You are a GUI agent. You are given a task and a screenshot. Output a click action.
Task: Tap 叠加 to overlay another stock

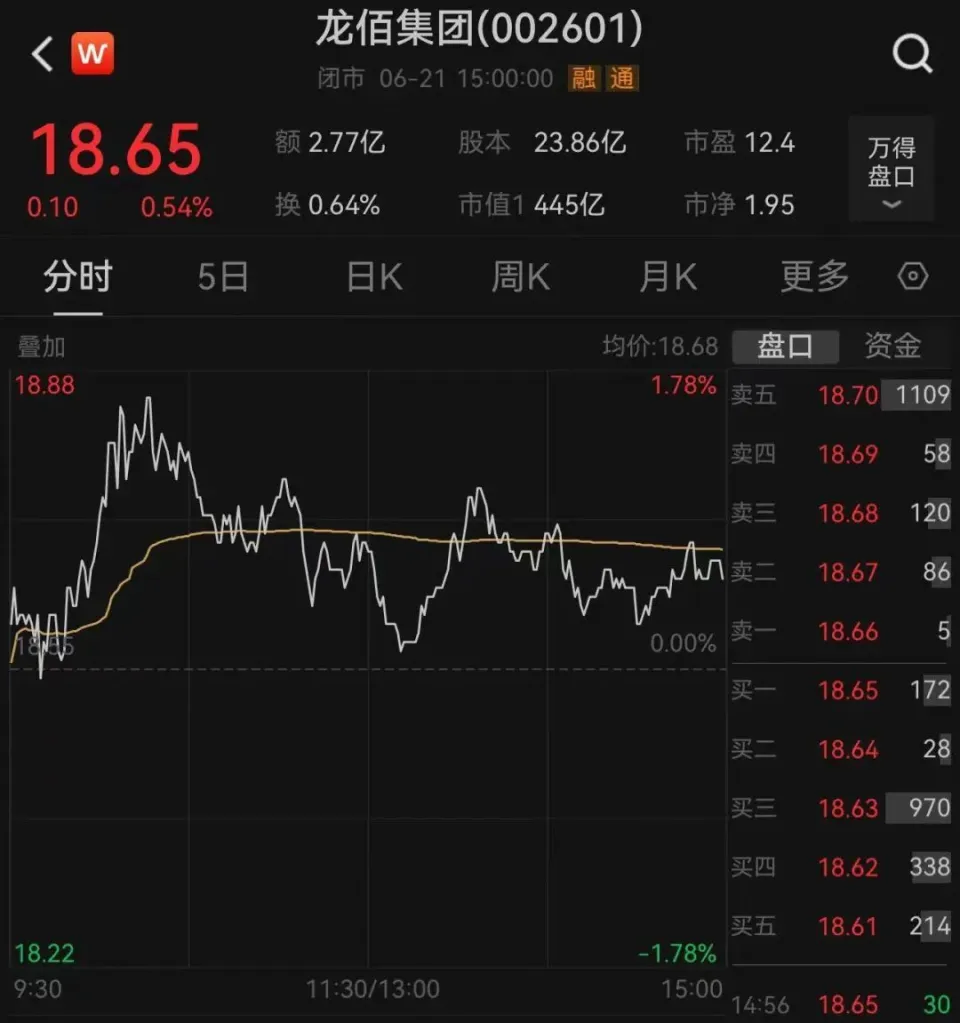[x=41, y=347]
